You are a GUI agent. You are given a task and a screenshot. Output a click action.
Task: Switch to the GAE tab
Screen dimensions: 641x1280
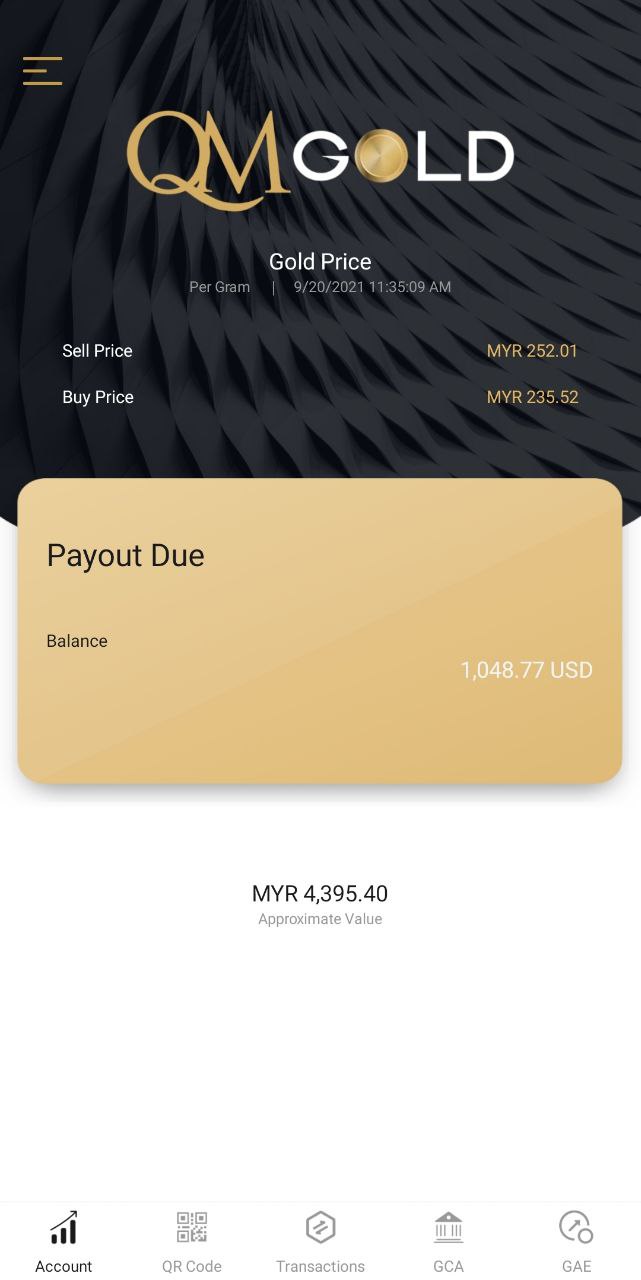576,1240
